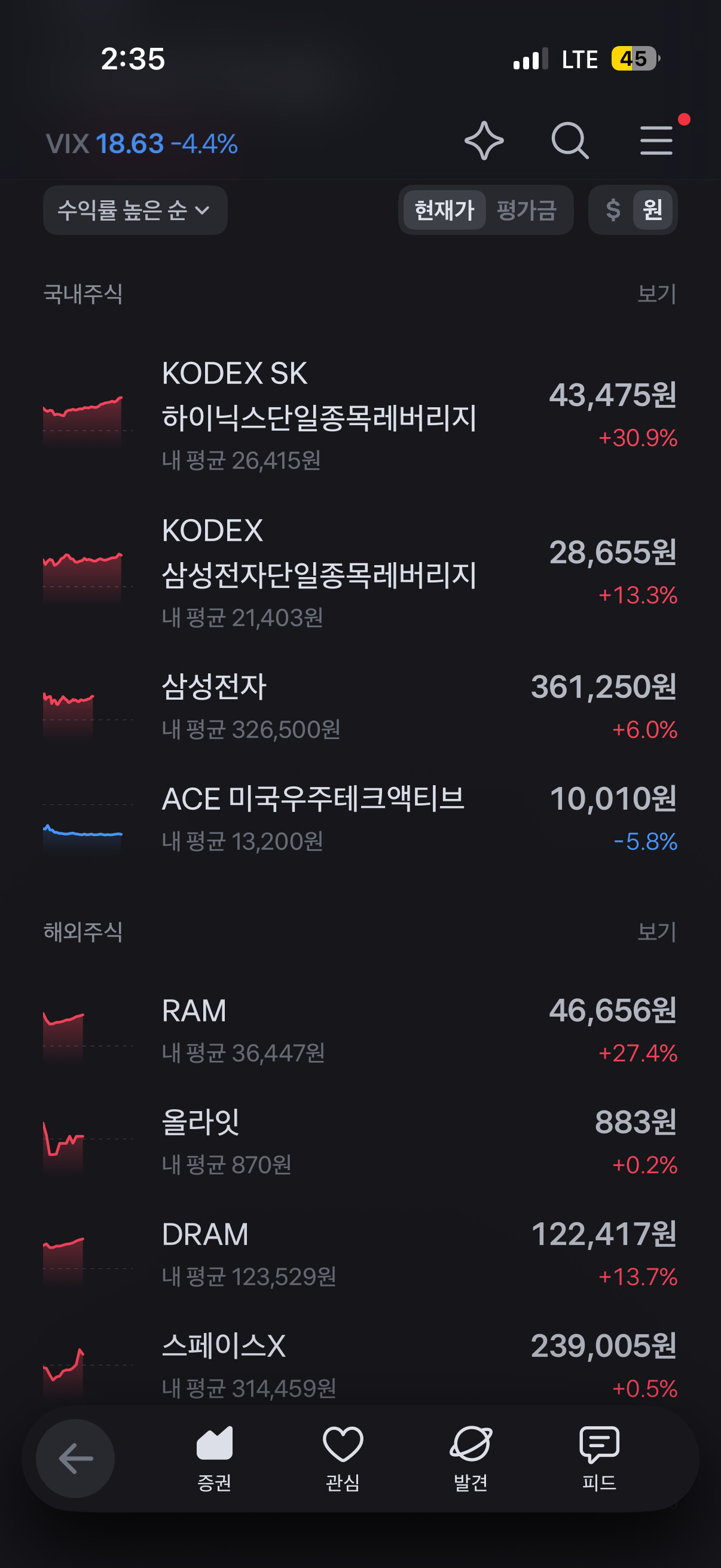The height and width of the screenshot is (1568, 721).
Task: Tap 보기 next to 국내주식
Action: click(656, 294)
